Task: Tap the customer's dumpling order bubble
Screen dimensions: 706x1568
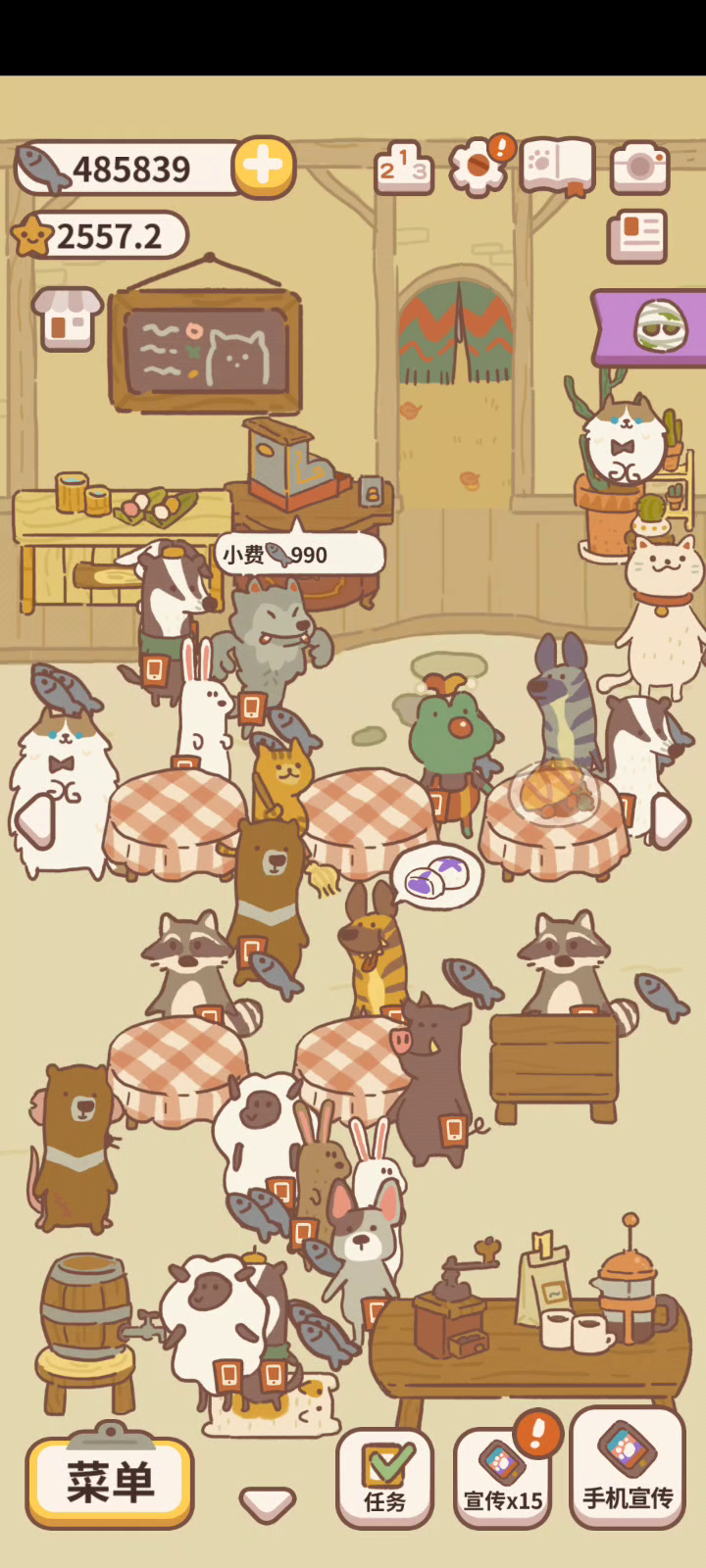Action: pyautogui.click(x=437, y=875)
